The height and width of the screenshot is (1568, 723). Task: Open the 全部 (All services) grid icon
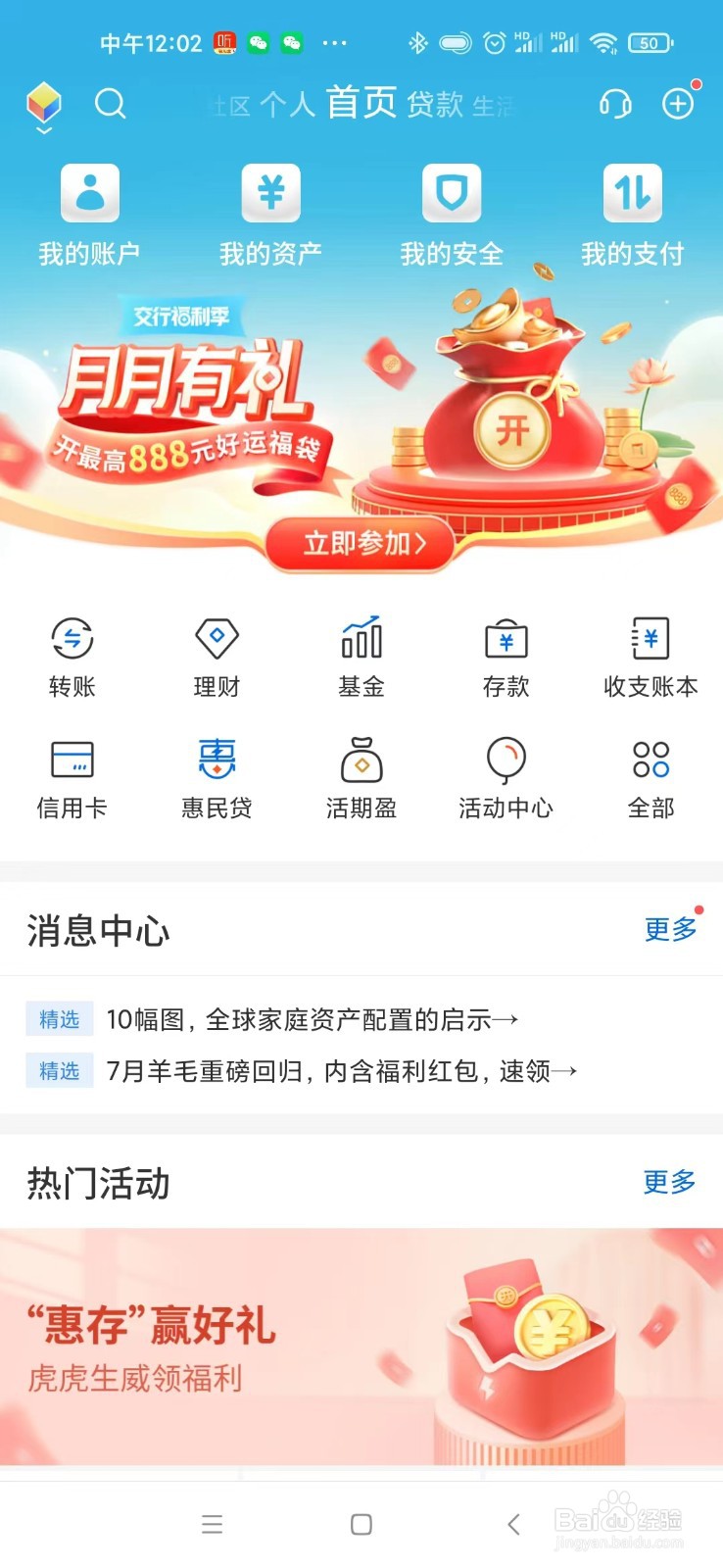650,777
